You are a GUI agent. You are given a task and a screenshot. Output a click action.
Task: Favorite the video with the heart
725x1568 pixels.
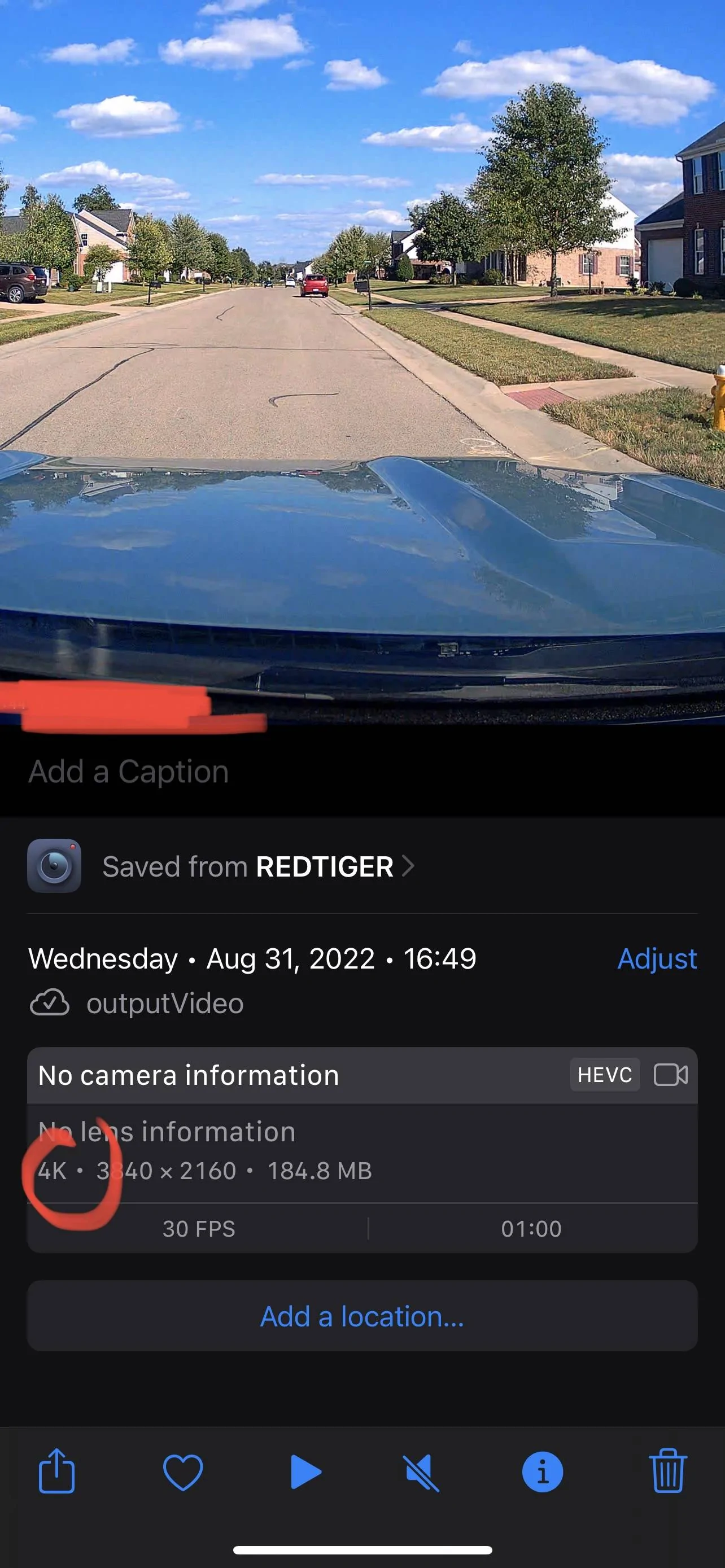click(x=182, y=1472)
